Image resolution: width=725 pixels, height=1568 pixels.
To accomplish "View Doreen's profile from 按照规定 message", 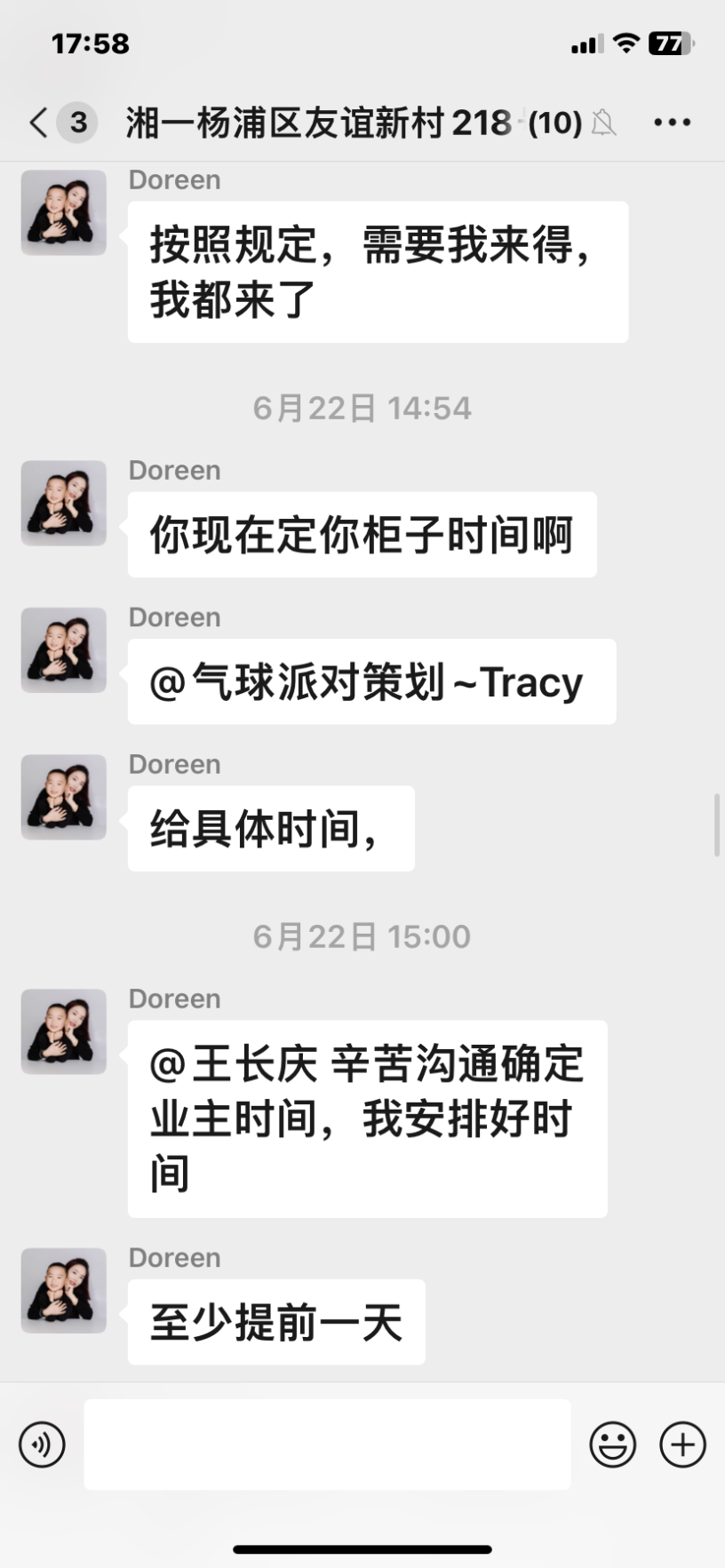I will (x=64, y=213).
